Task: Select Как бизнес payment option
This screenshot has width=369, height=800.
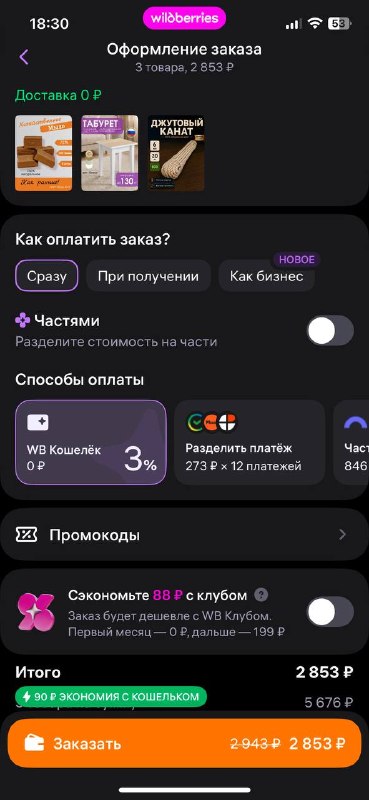Action: 266,276
